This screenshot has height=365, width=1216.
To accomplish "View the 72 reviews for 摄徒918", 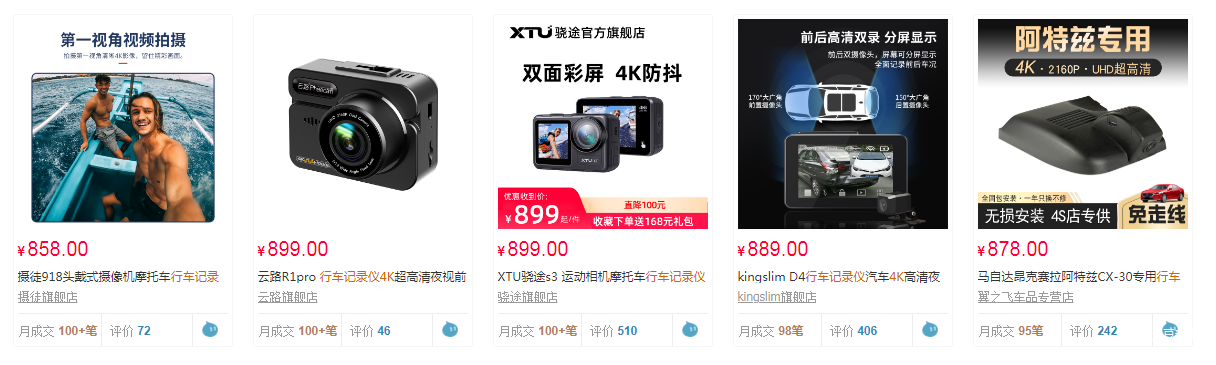I will 130,331.
